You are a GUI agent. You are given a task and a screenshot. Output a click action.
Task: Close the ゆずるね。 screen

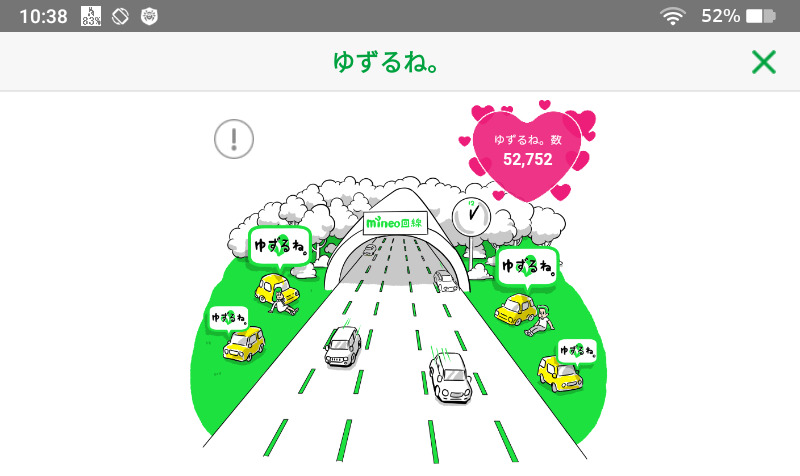click(763, 62)
